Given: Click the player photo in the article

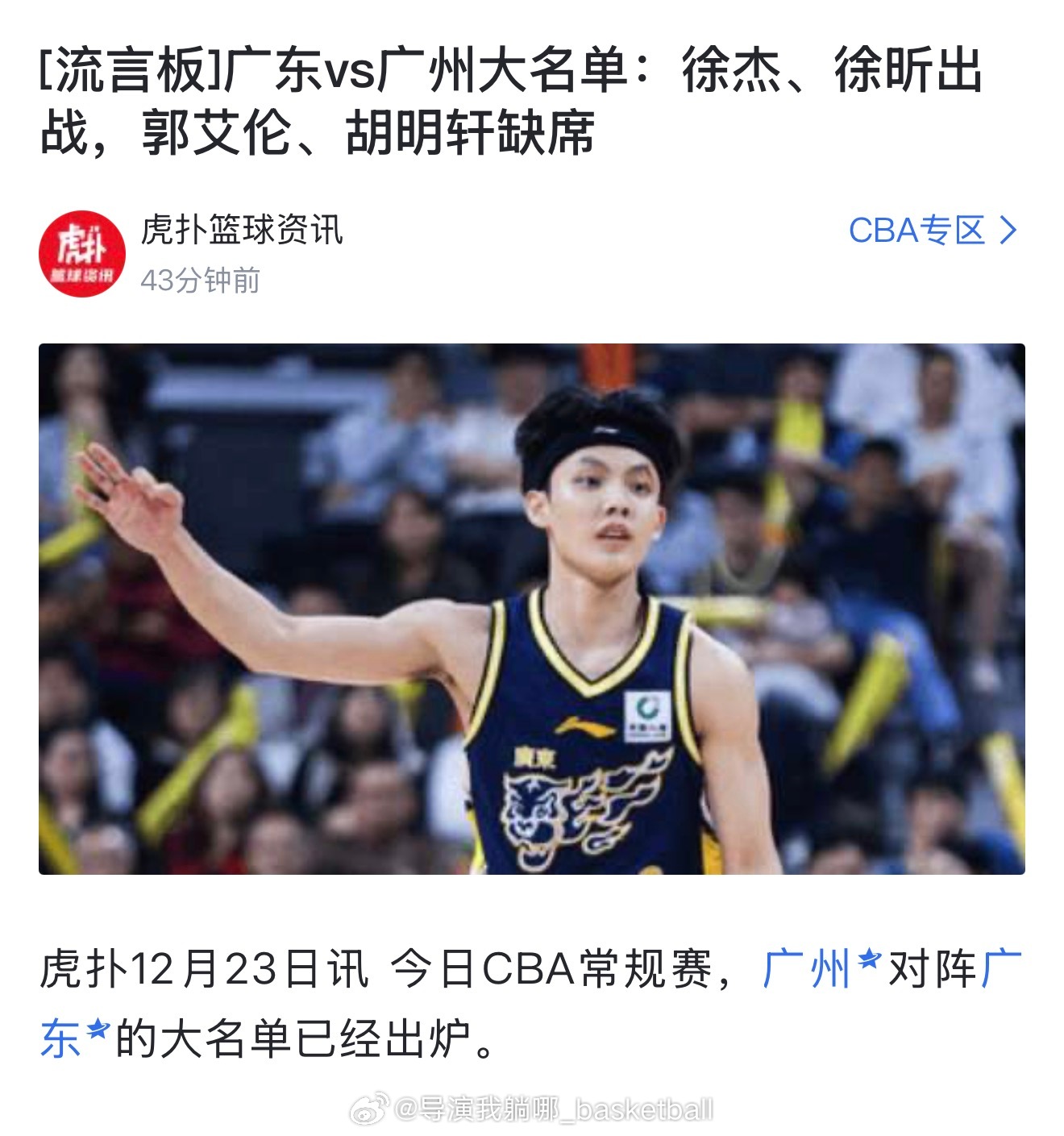Looking at the screenshot, I should point(532,613).
